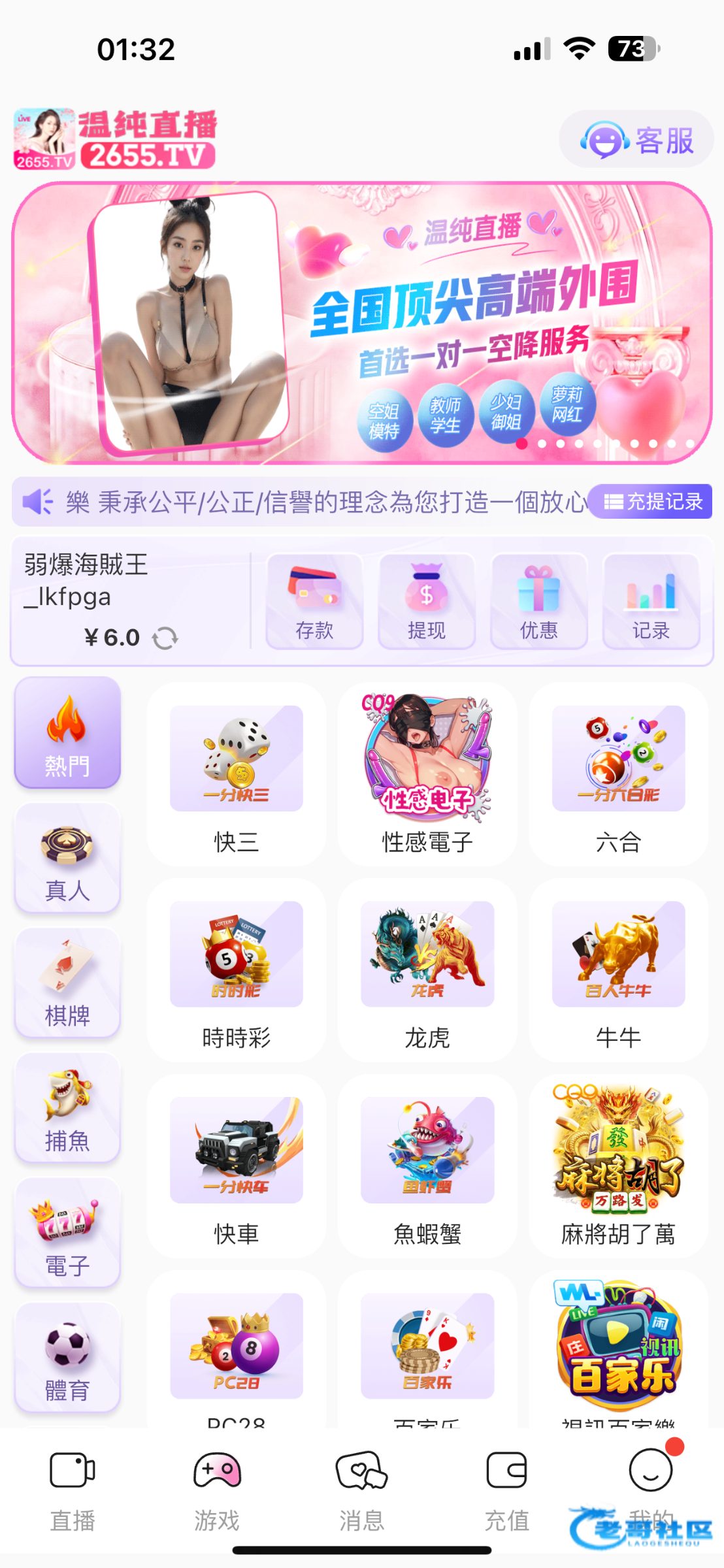
Task: Open 提现 withdrawal
Action: 427,602
